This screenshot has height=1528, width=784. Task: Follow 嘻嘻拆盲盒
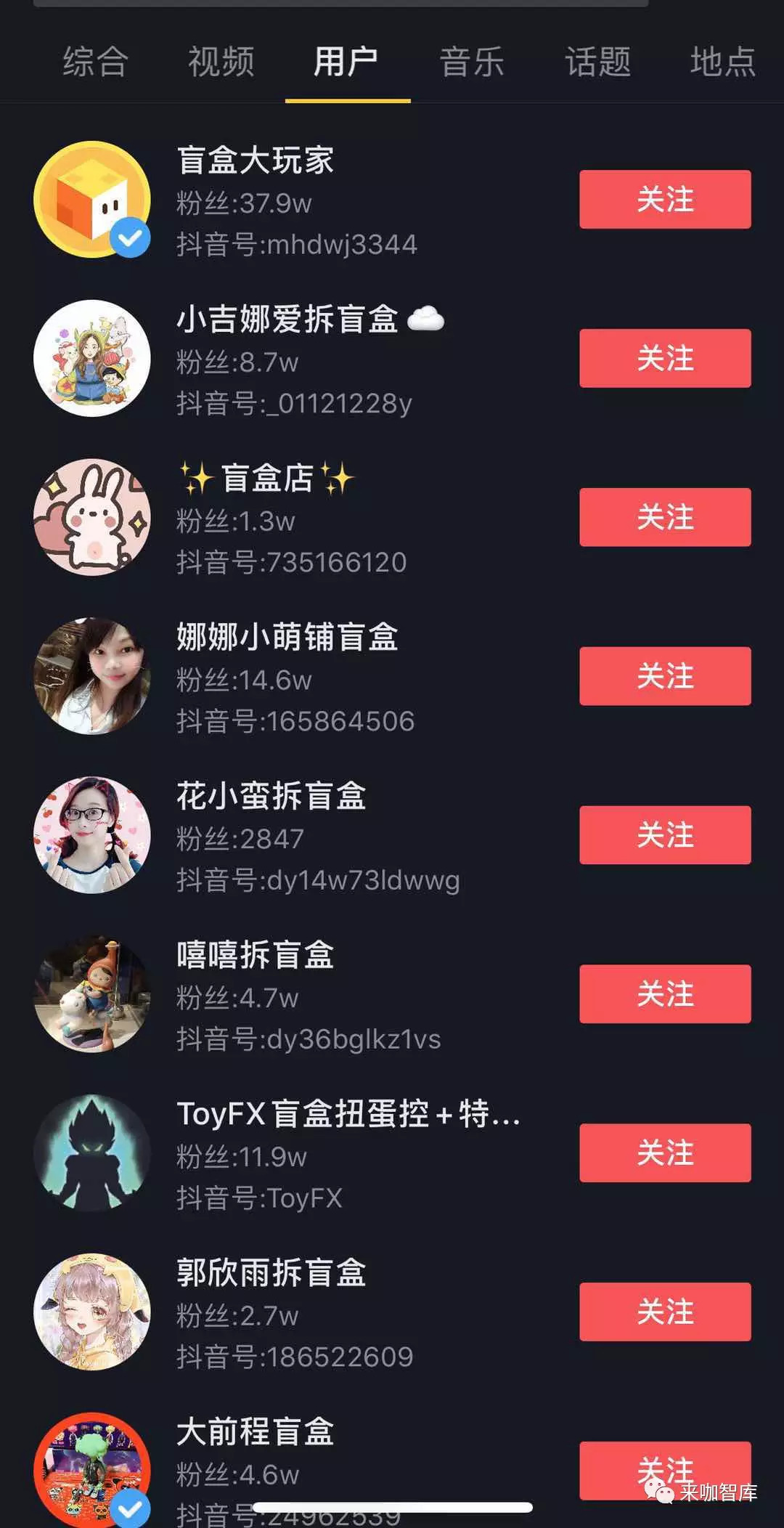664,993
